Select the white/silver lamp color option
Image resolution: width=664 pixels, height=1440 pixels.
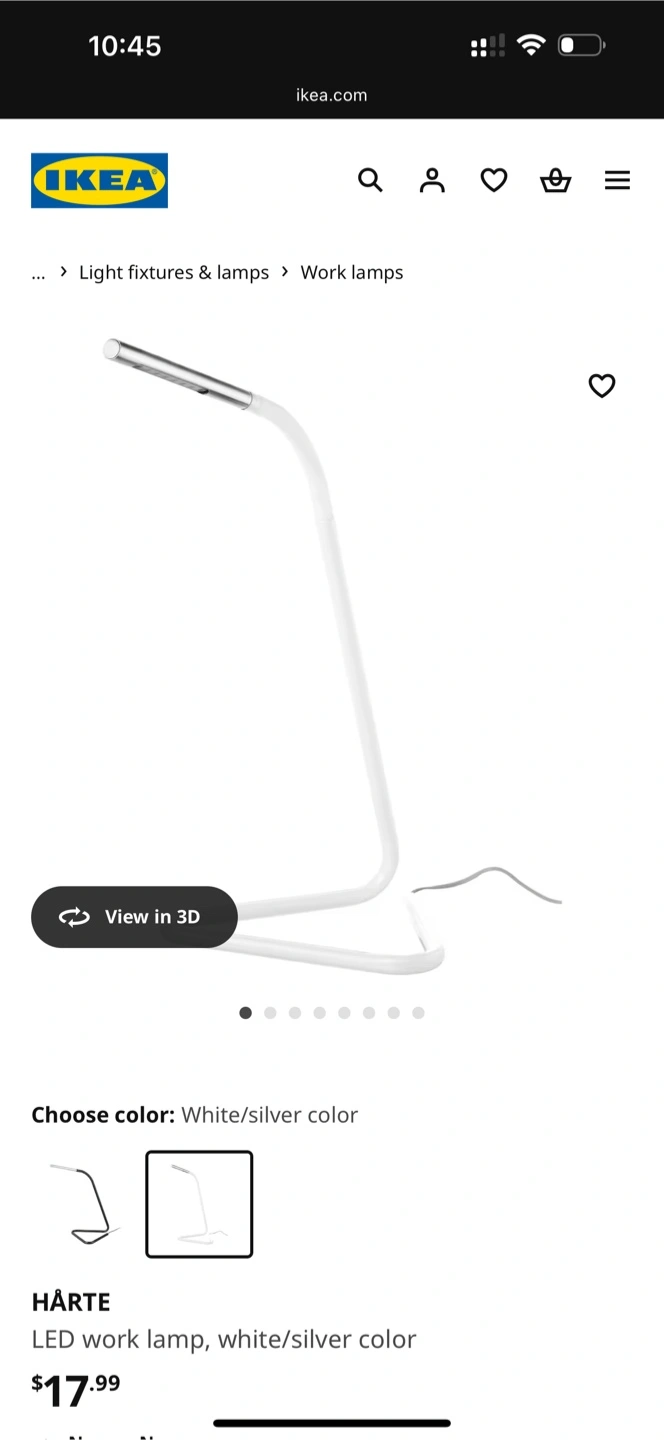199,1204
